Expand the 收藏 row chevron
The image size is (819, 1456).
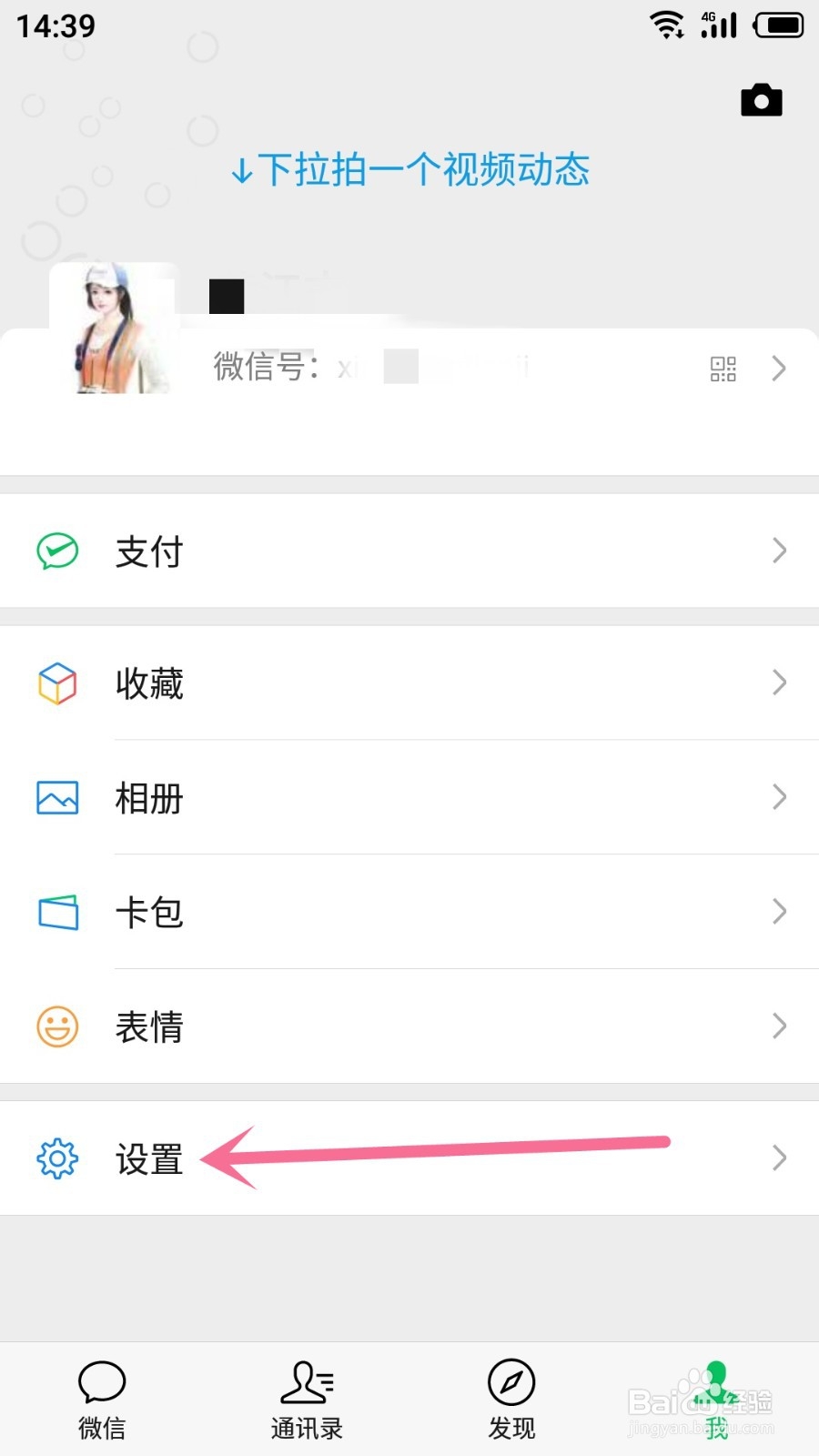(x=779, y=683)
